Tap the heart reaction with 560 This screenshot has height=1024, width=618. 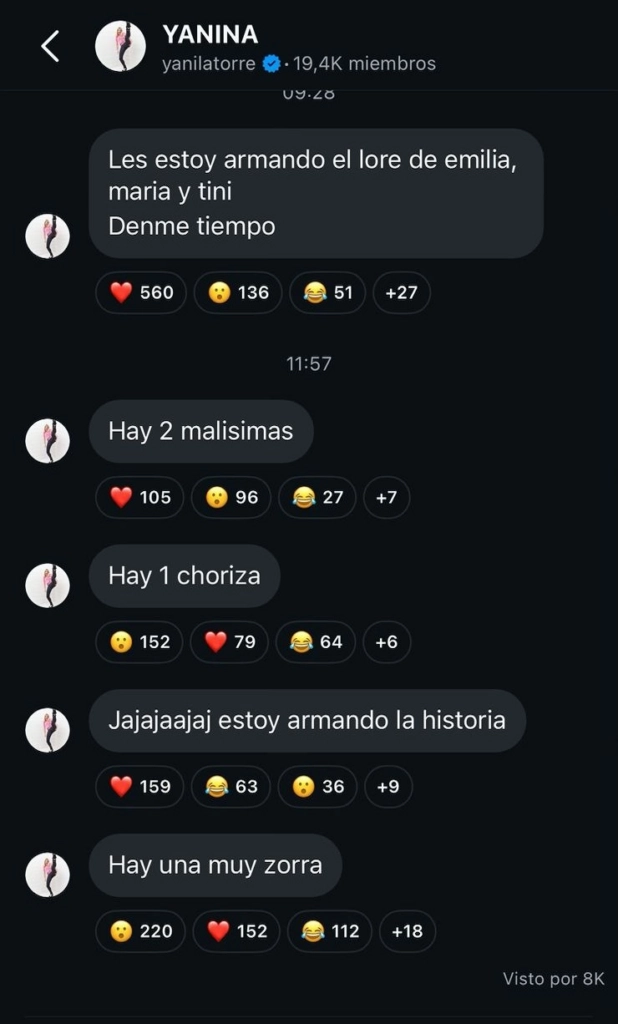coord(140,292)
